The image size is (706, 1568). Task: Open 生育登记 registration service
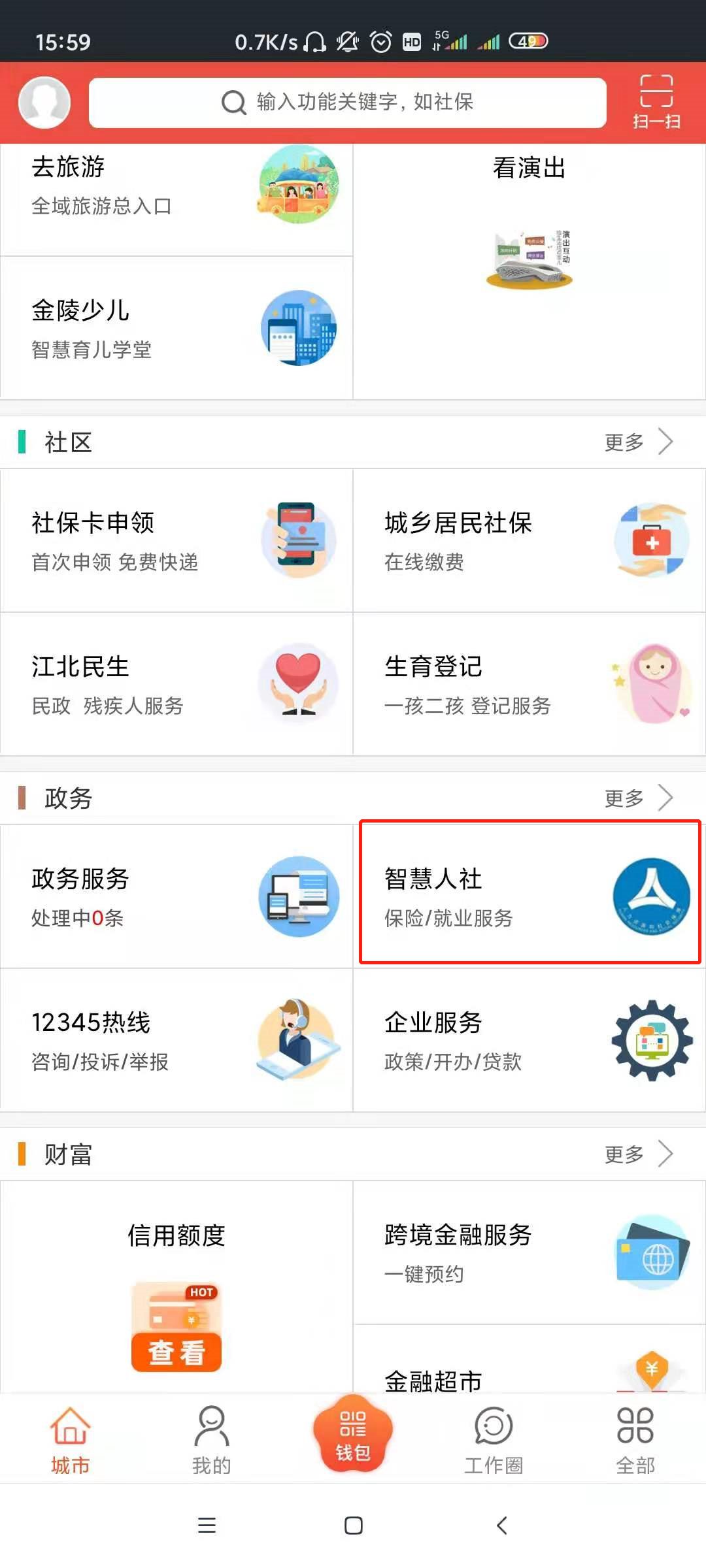point(529,685)
